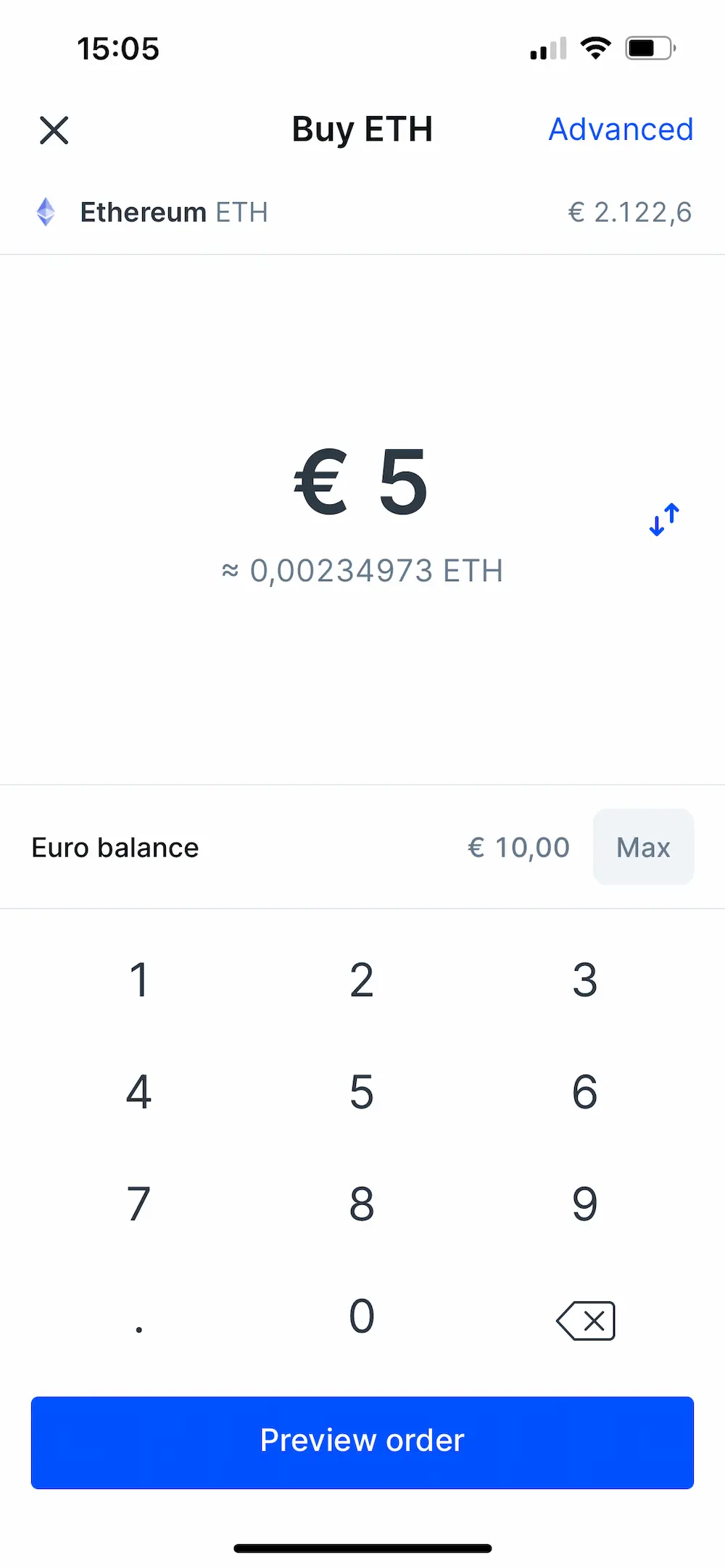The height and width of the screenshot is (1568, 725).
Task: Enter digit 7 on the keypad
Action: coord(139,1204)
